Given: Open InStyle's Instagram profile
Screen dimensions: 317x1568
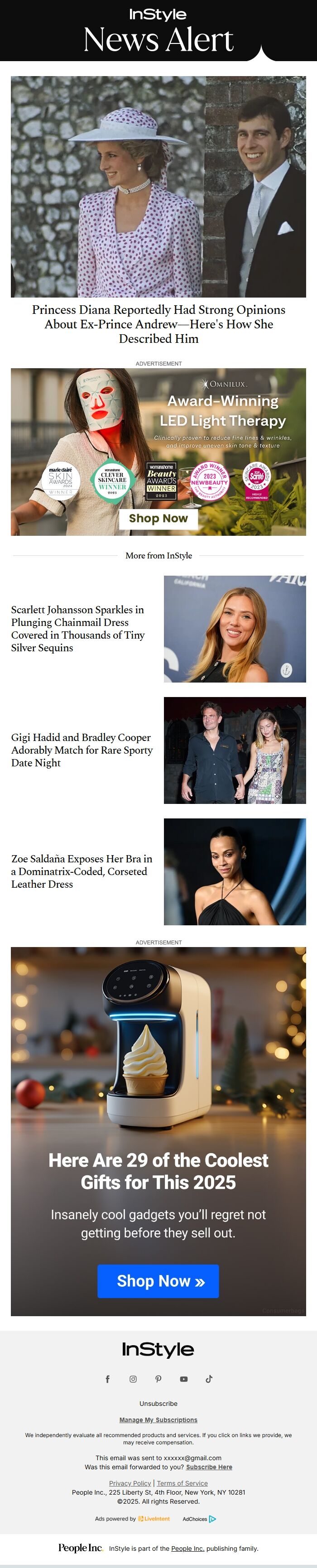Looking at the screenshot, I should pos(133,1379).
